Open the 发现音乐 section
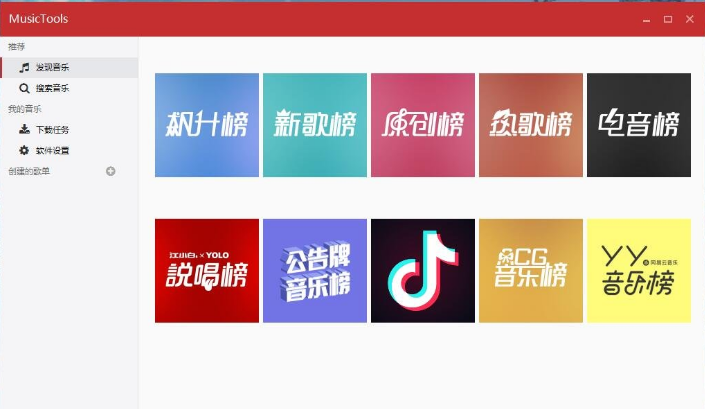The image size is (705, 409). (52, 67)
